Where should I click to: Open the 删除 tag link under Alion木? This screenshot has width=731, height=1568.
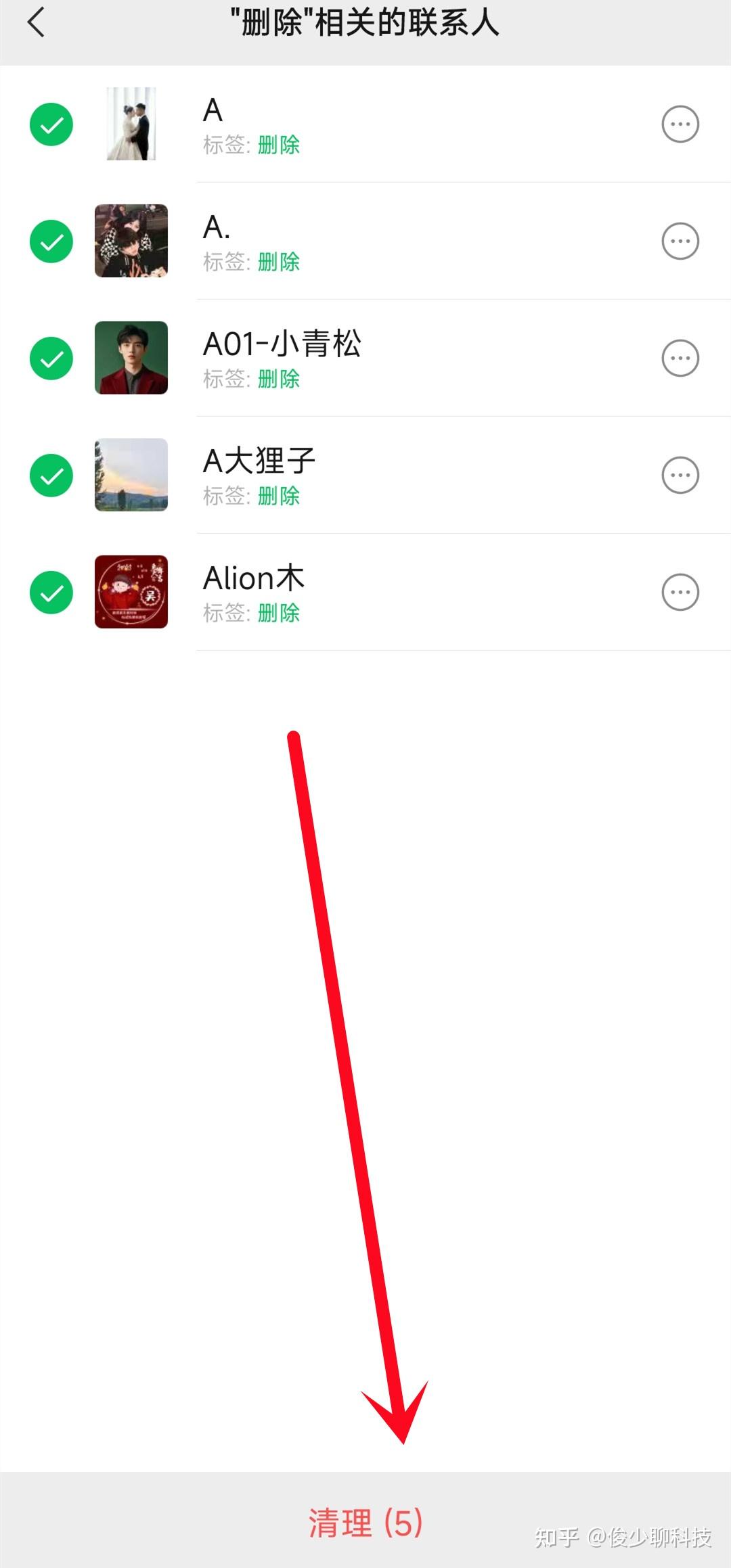[280, 614]
